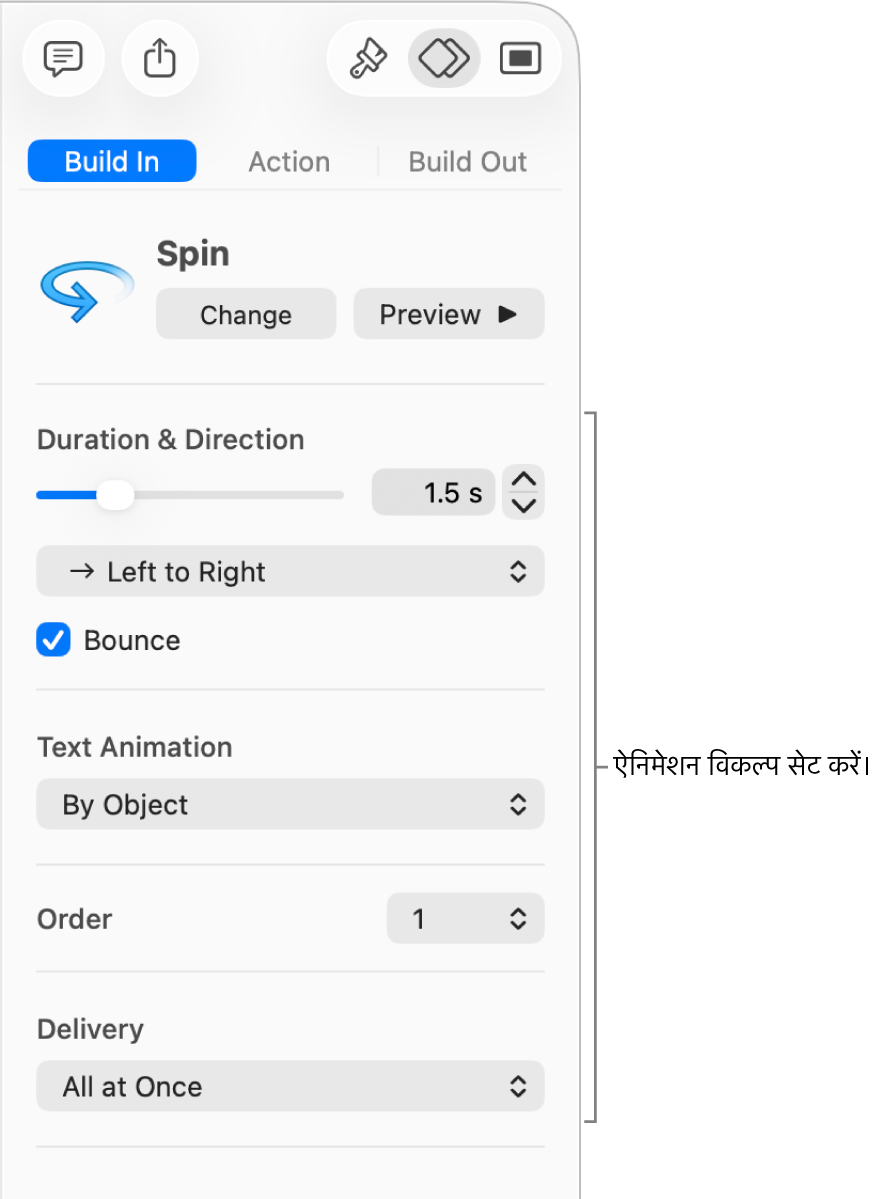Screen dimensions: 881x1199
Task: Preview the Spin animation
Action: (448, 315)
